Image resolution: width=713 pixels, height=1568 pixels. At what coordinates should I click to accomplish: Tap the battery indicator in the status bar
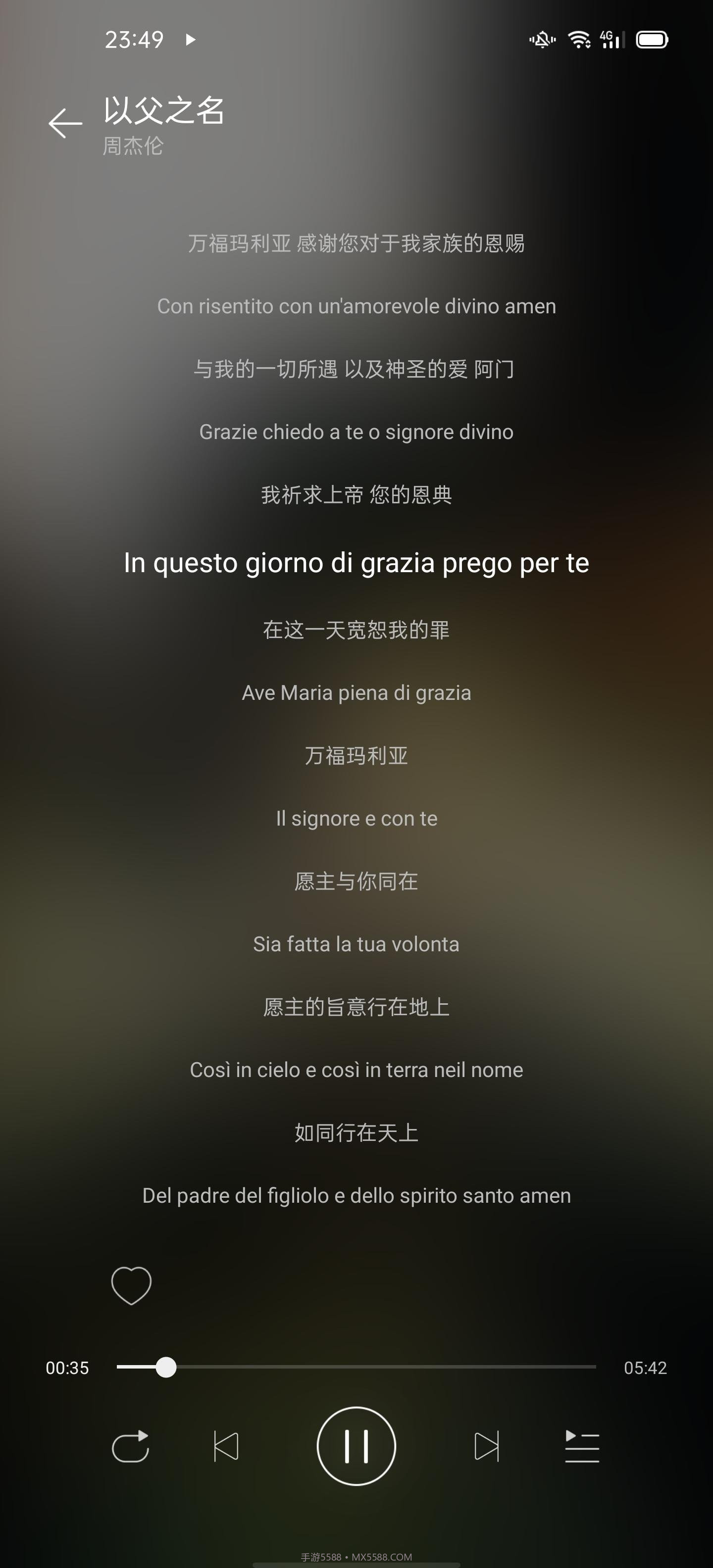point(653,39)
